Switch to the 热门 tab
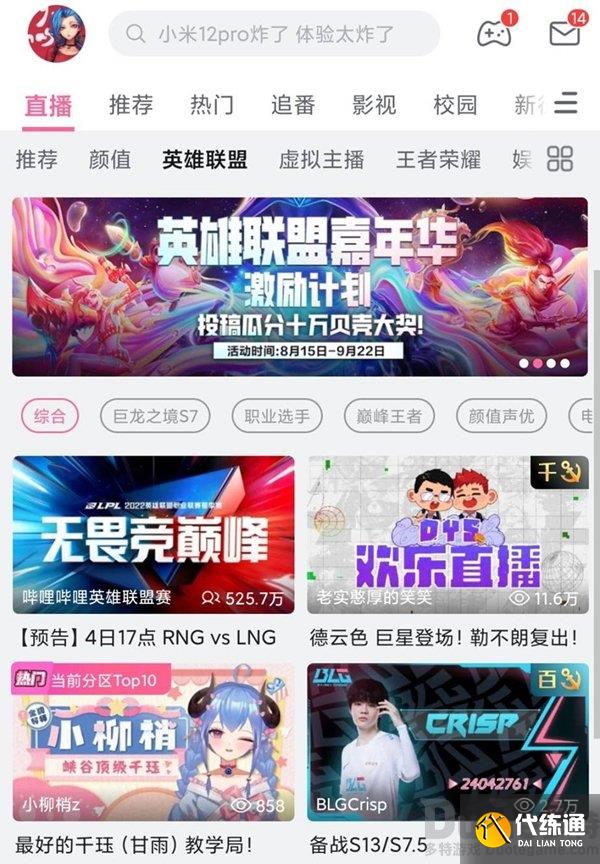The width and height of the screenshot is (600, 864). (212, 104)
